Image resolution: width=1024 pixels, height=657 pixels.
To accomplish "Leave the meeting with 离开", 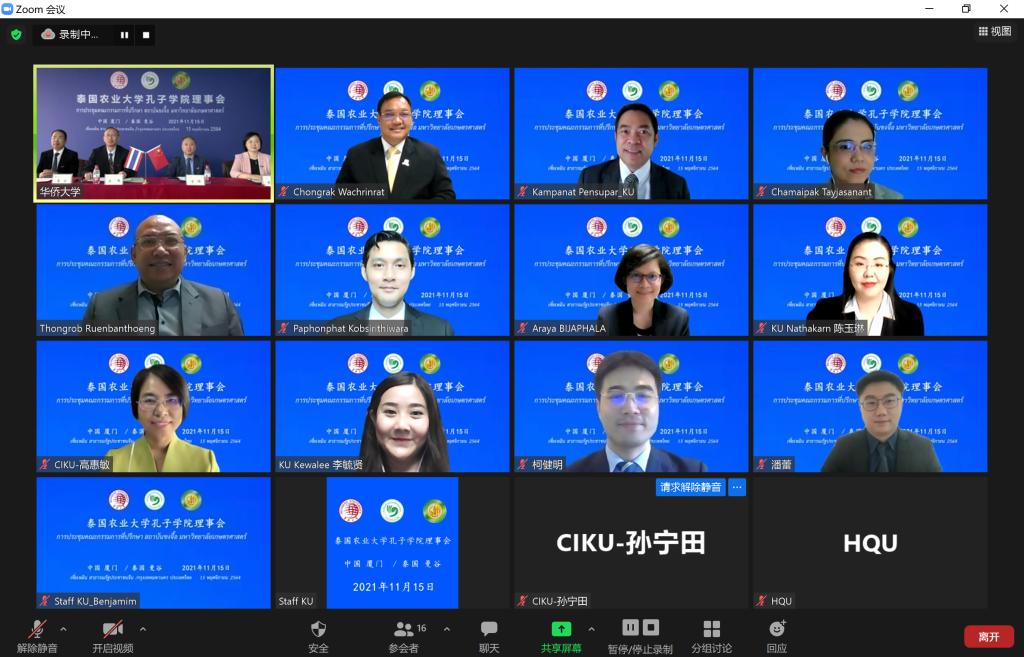I will point(988,637).
